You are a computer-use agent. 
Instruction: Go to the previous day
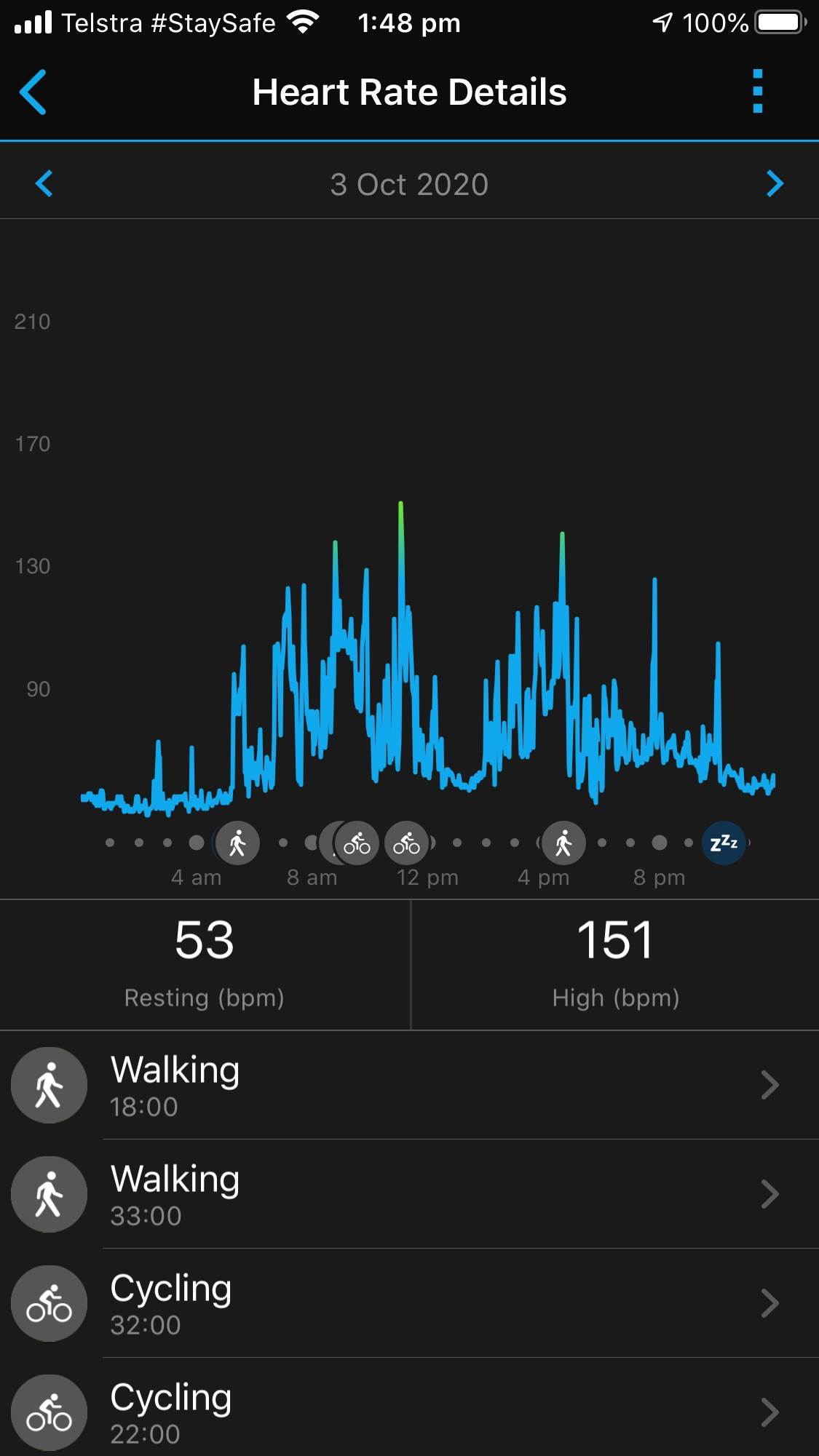tap(44, 183)
